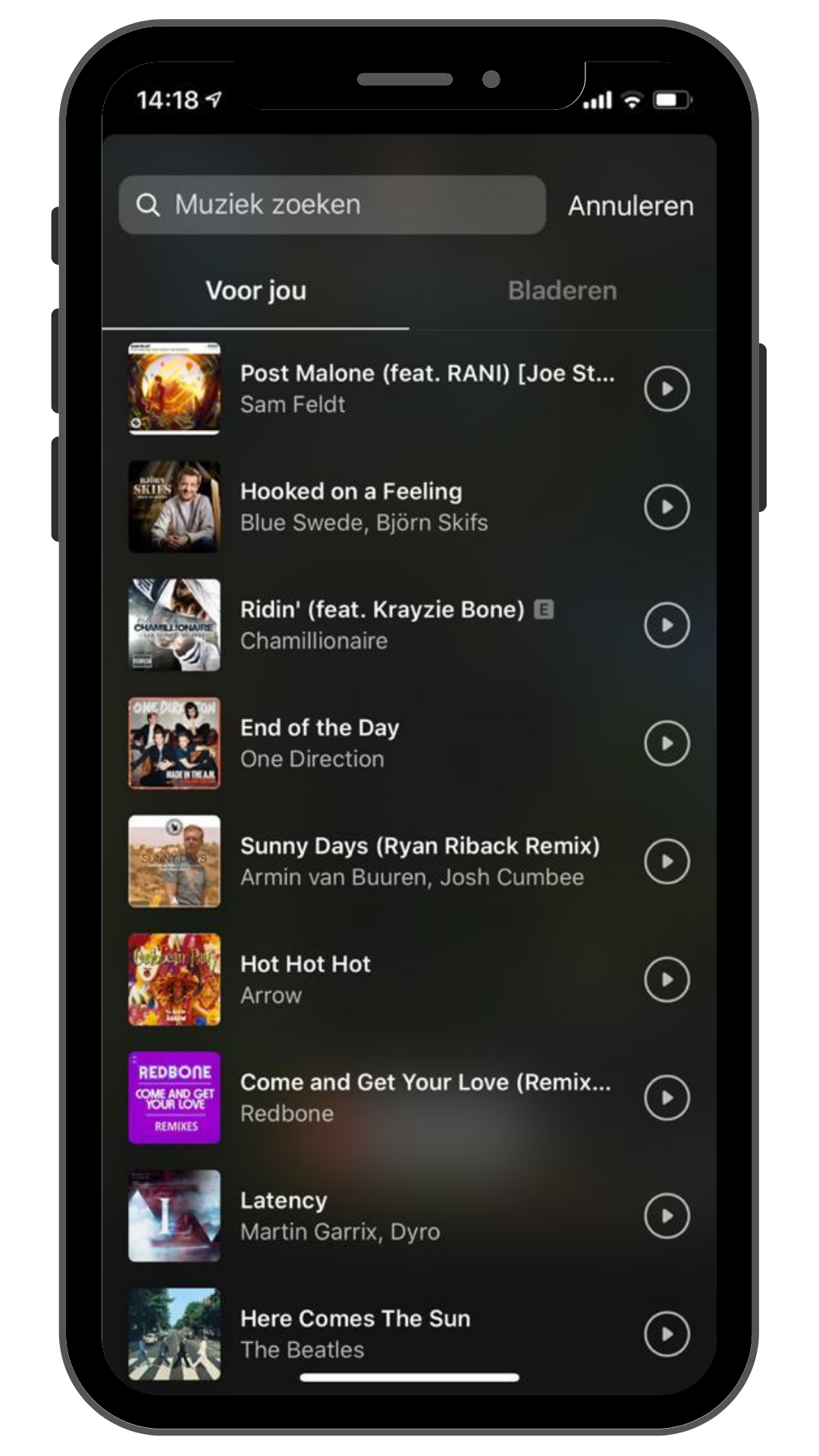
Task: Play preview of Come and Get Your Love
Action: click(x=667, y=1097)
